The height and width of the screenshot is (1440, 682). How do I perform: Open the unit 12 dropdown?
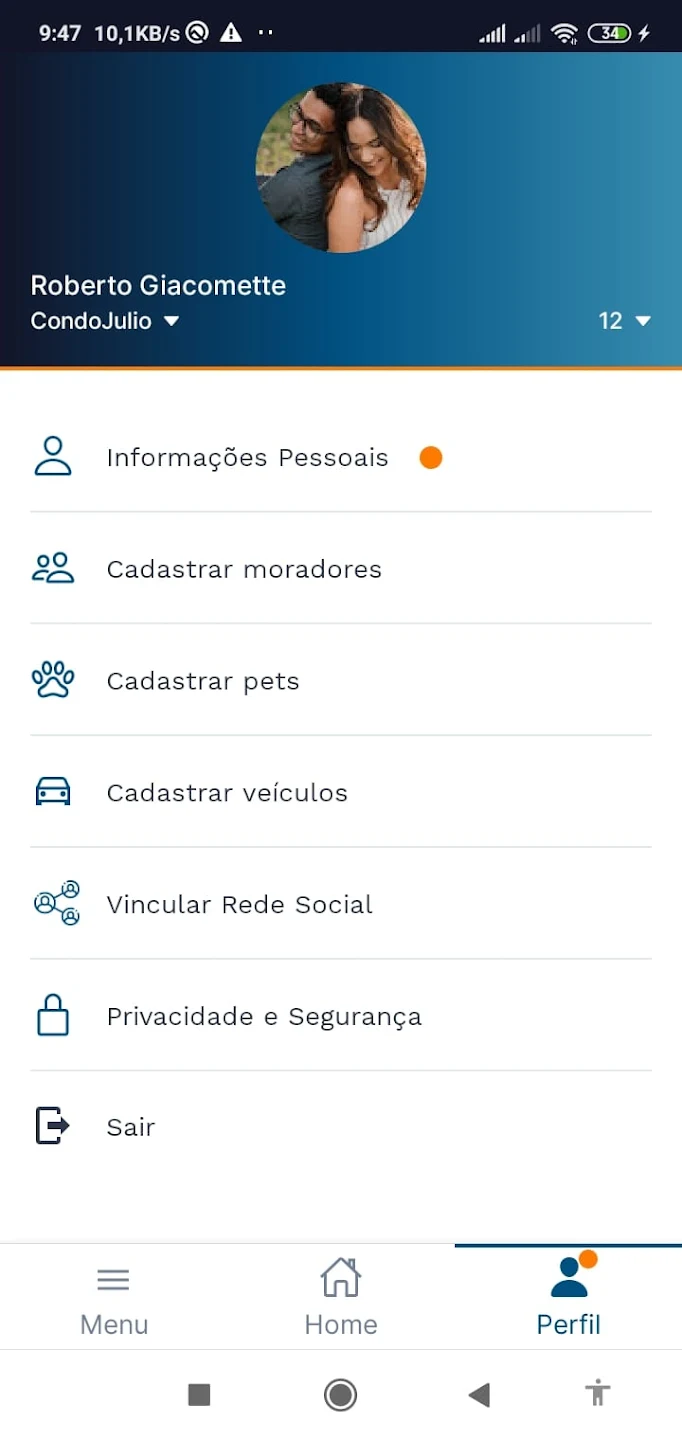[x=624, y=321]
